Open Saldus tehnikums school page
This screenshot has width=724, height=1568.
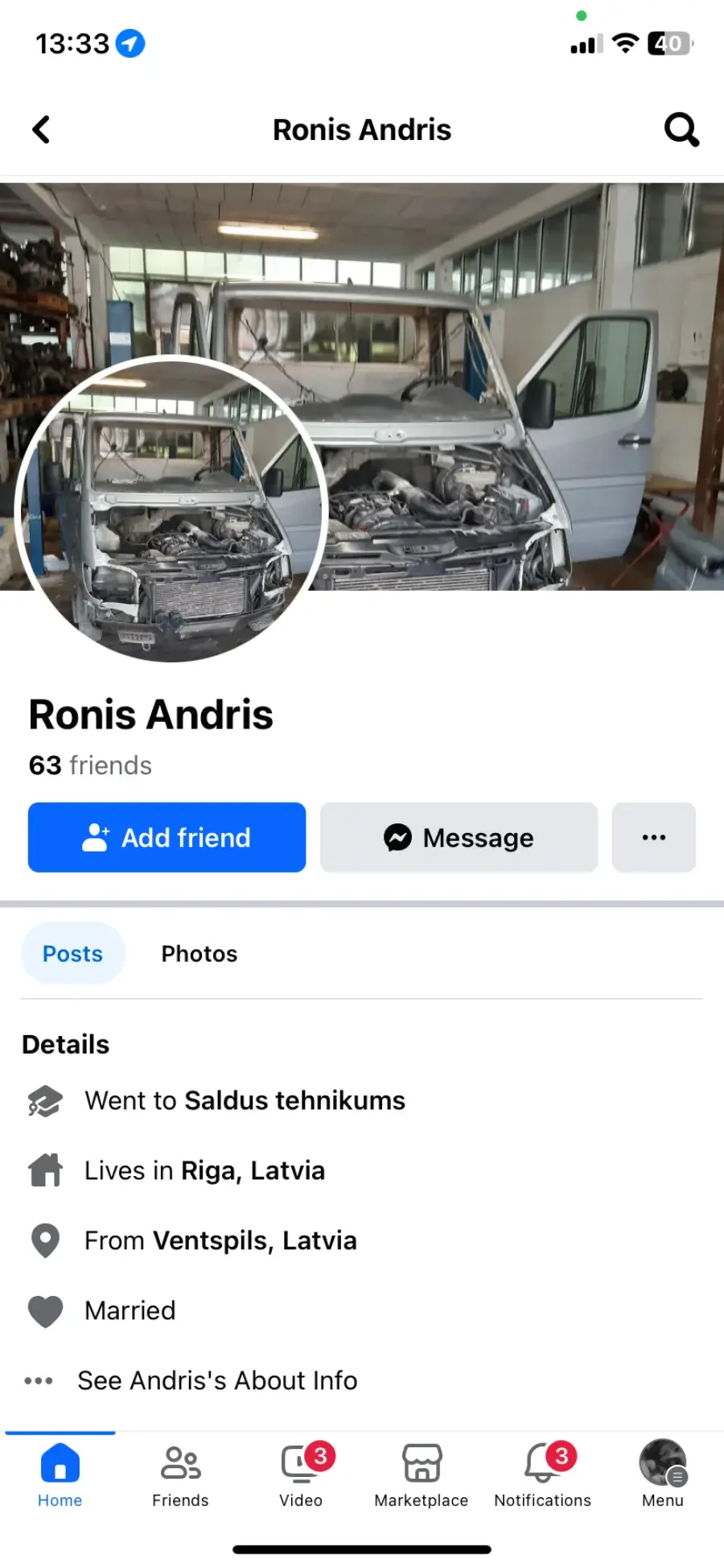[295, 1100]
